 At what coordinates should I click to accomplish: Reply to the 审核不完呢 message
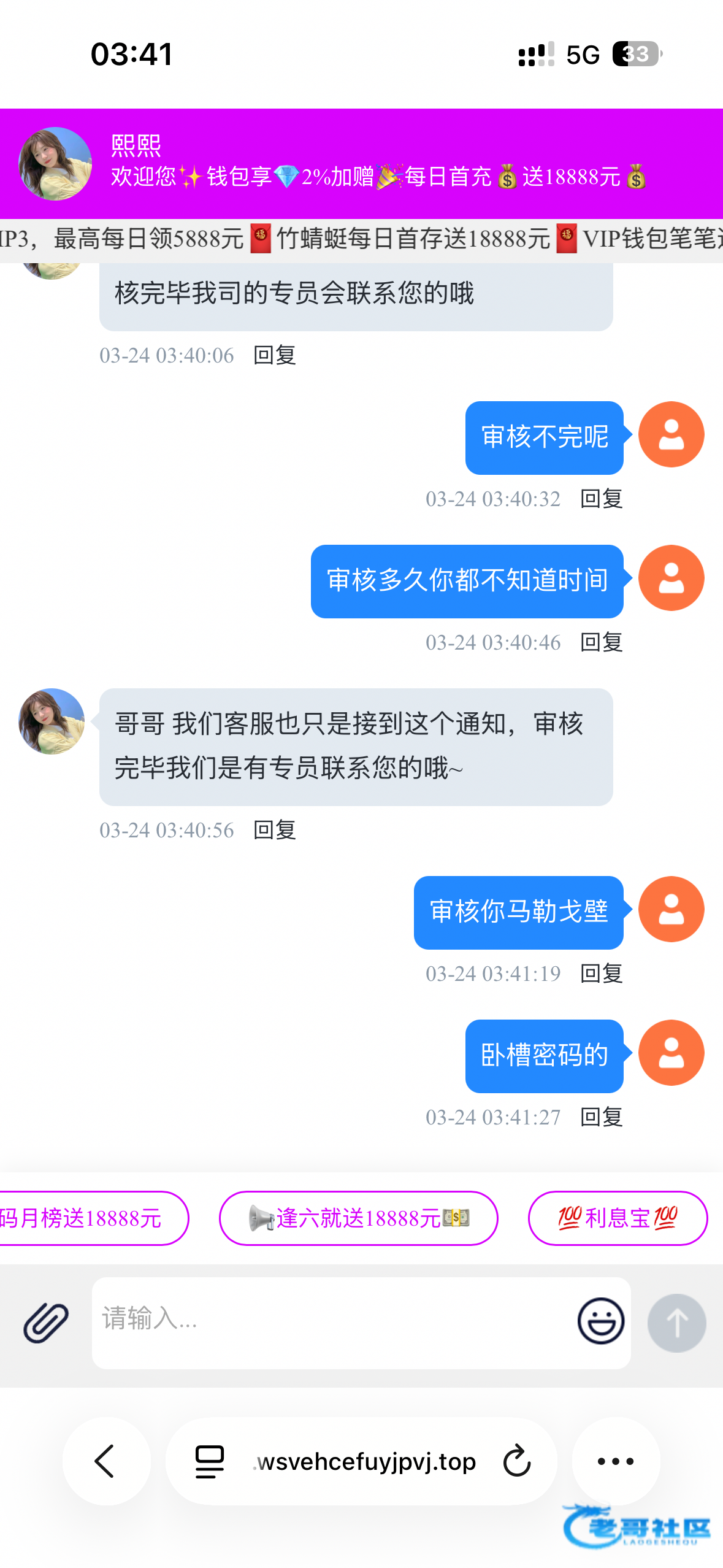pyautogui.click(x=601, y=499)
